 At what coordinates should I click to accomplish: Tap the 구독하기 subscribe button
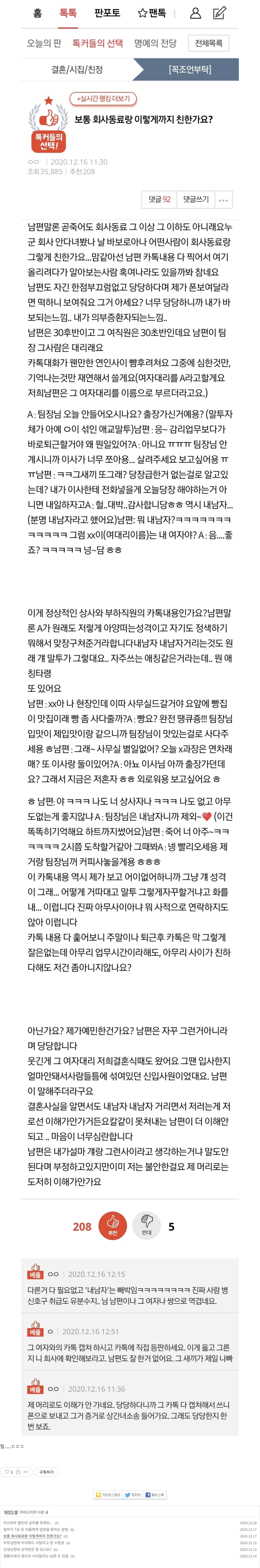point(46,1472)
